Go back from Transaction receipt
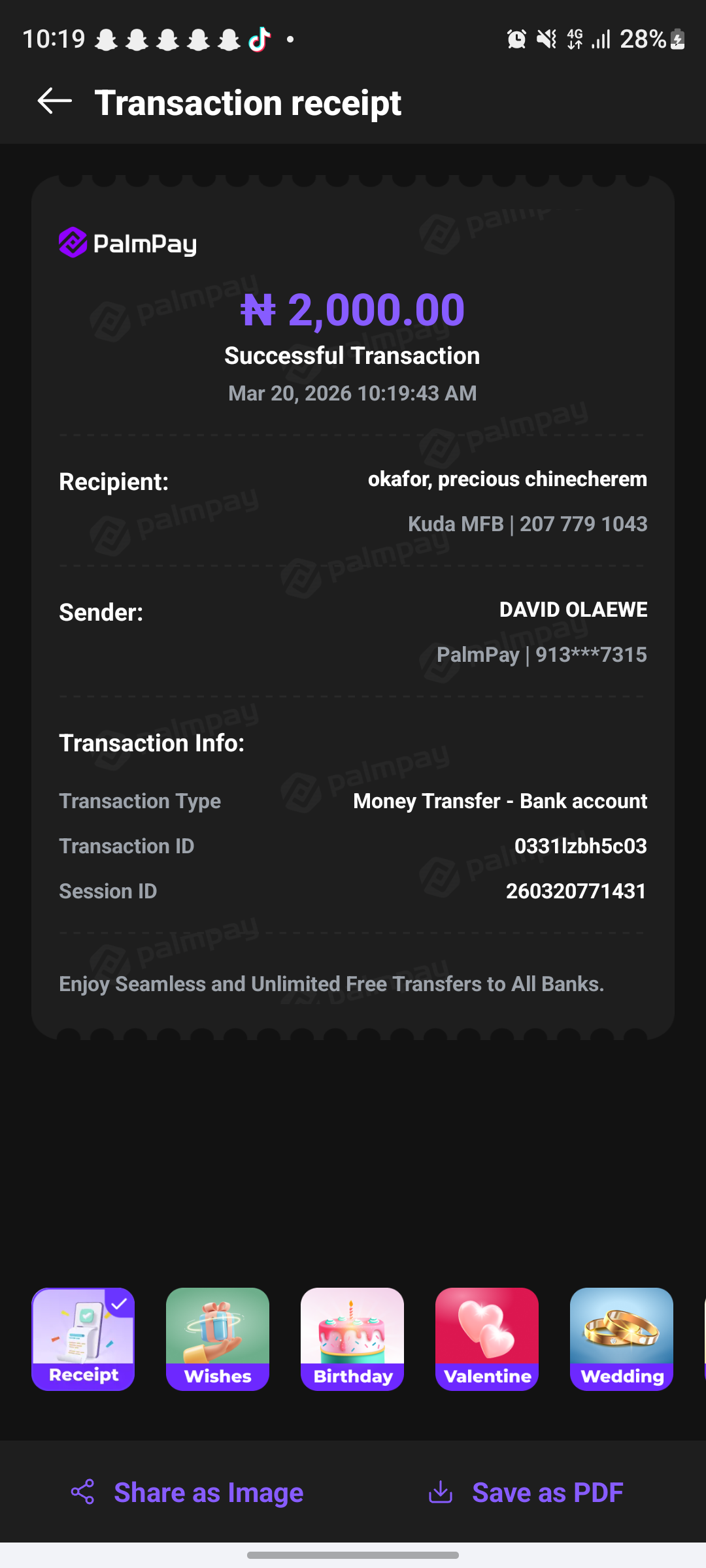This screenshot has height=1568, width=706. tap(54, 101)
